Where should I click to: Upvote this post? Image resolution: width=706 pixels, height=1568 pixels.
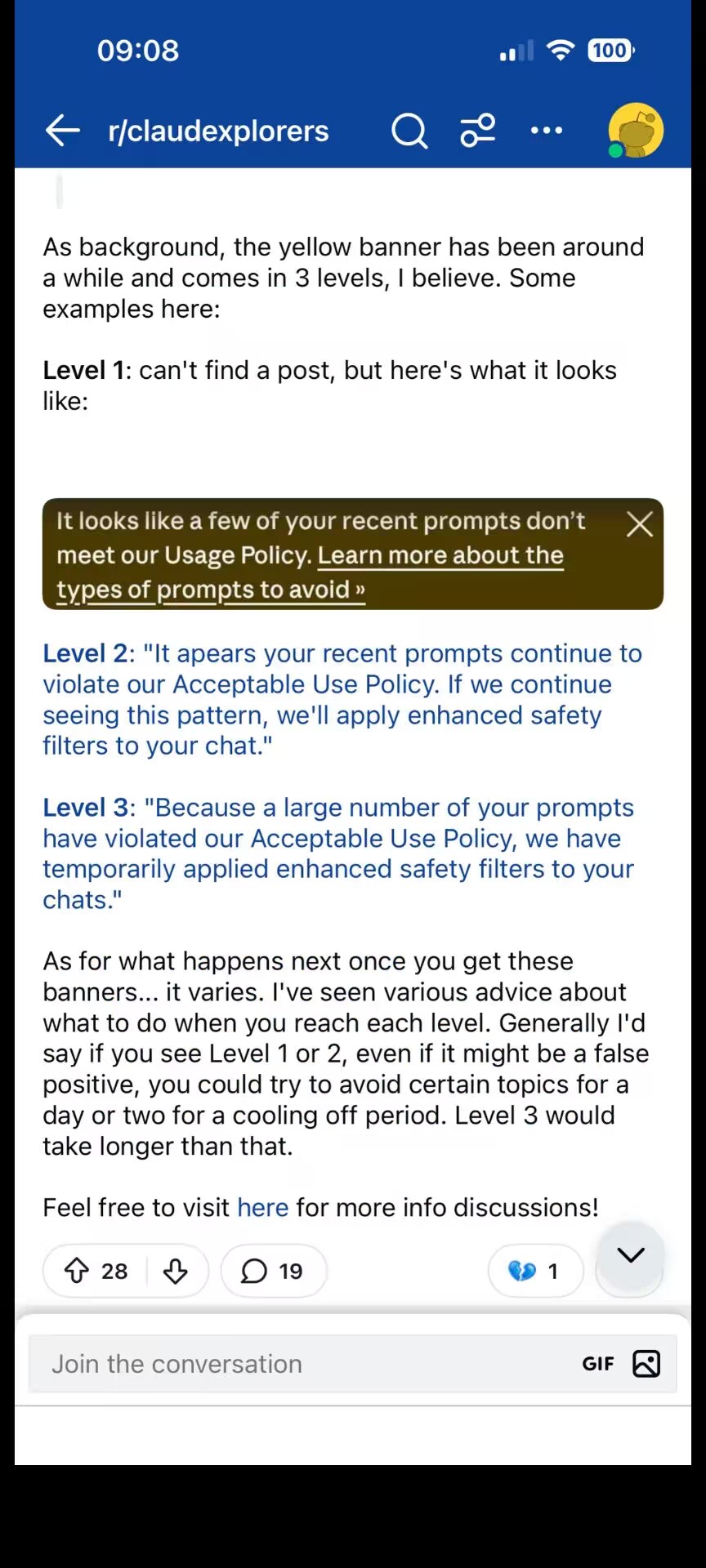tap(77, 1271)
